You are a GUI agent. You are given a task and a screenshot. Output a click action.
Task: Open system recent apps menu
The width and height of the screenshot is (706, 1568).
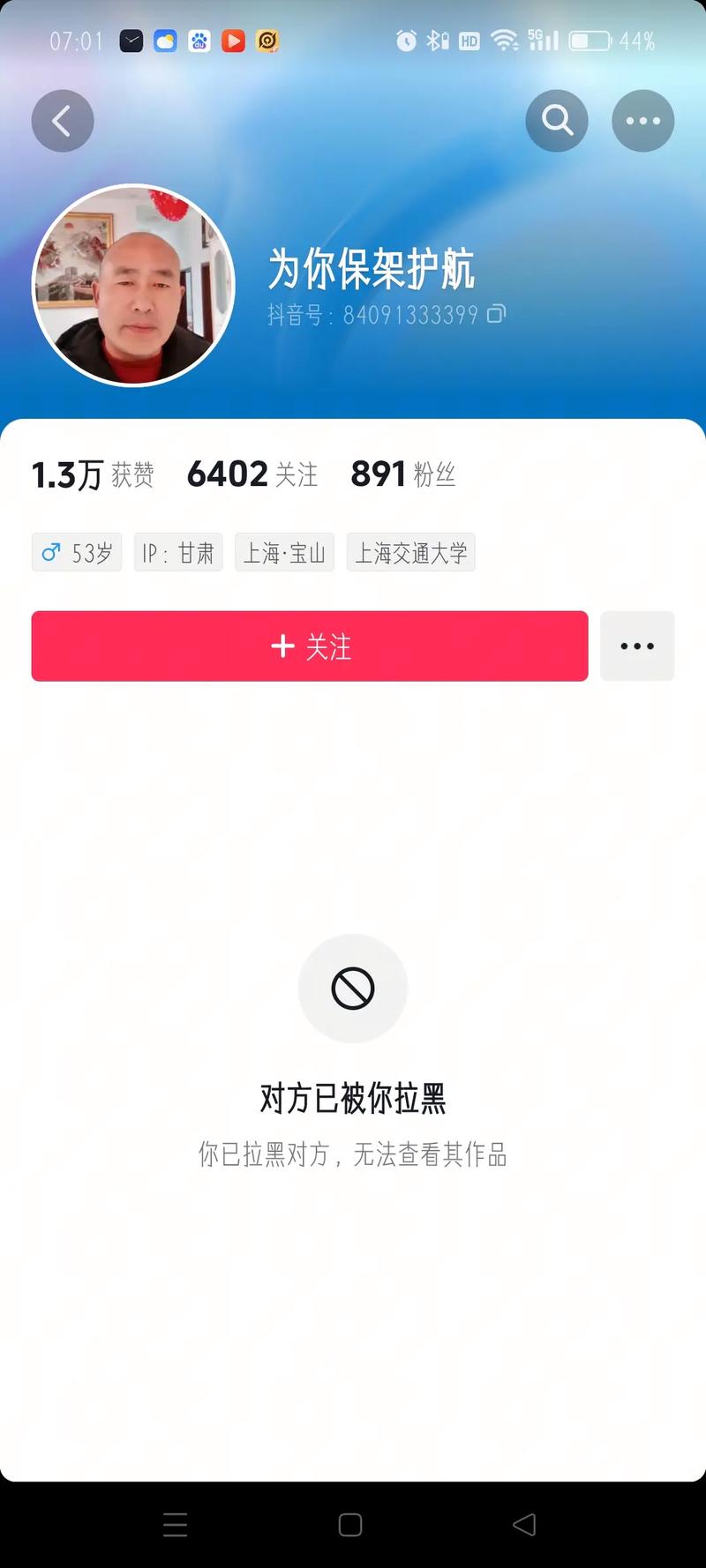176,1525
